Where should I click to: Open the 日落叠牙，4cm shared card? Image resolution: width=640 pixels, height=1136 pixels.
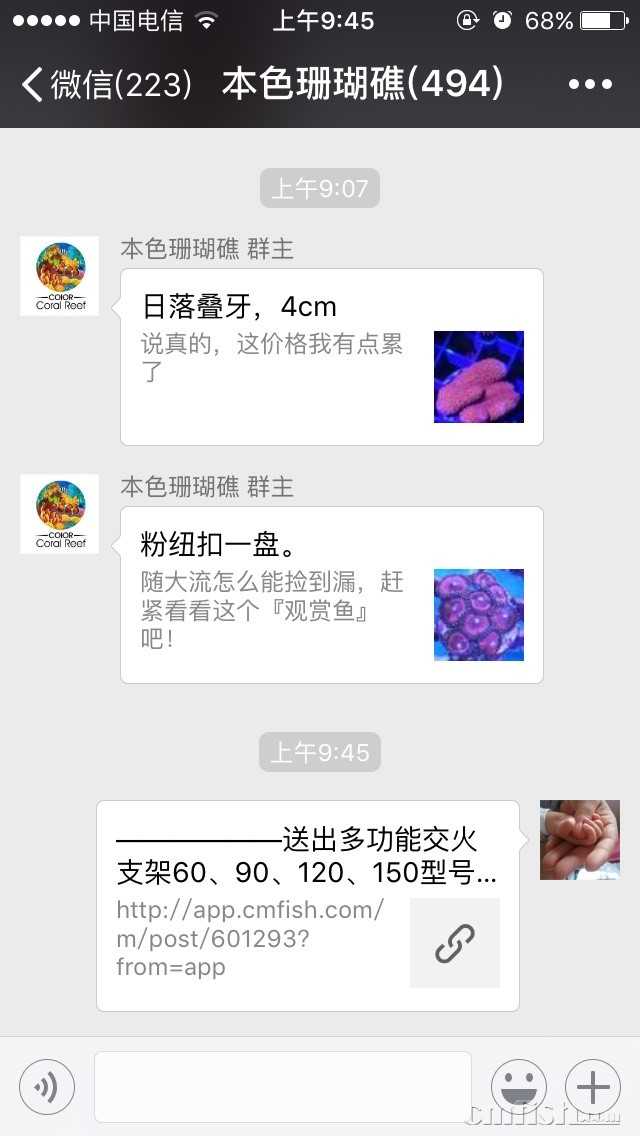point(331,357)
